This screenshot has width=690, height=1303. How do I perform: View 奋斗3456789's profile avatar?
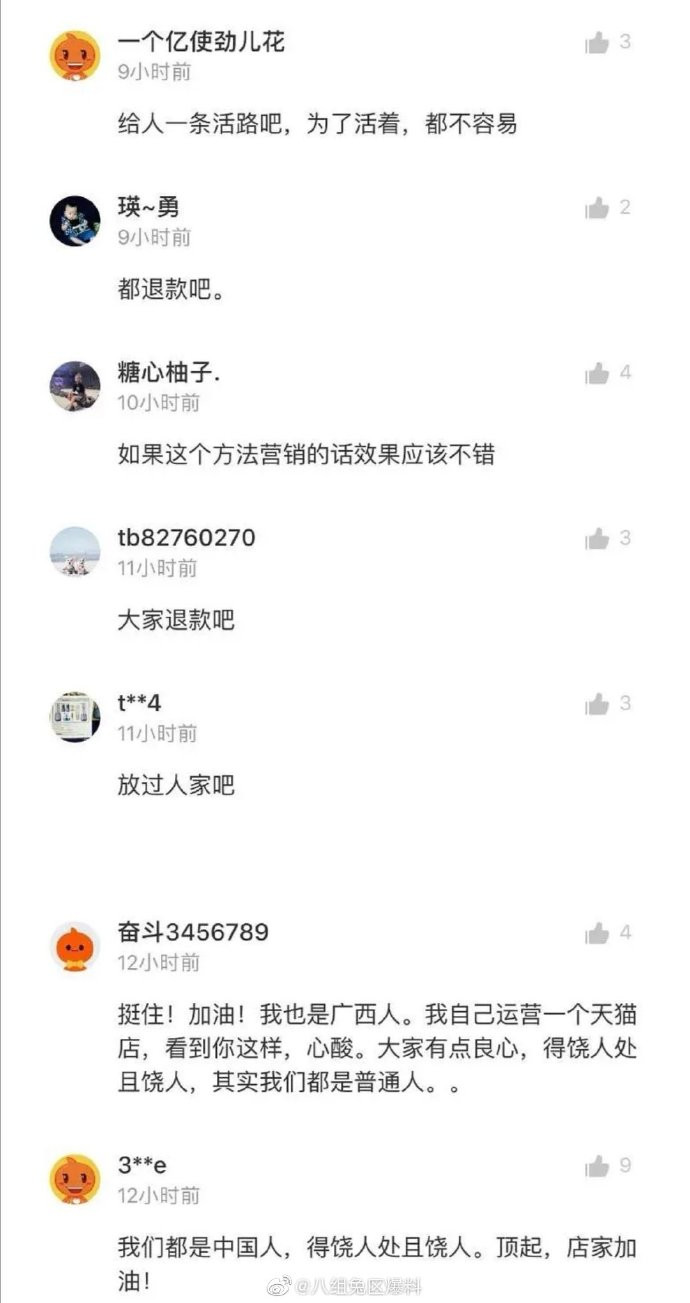coord(75,947)
